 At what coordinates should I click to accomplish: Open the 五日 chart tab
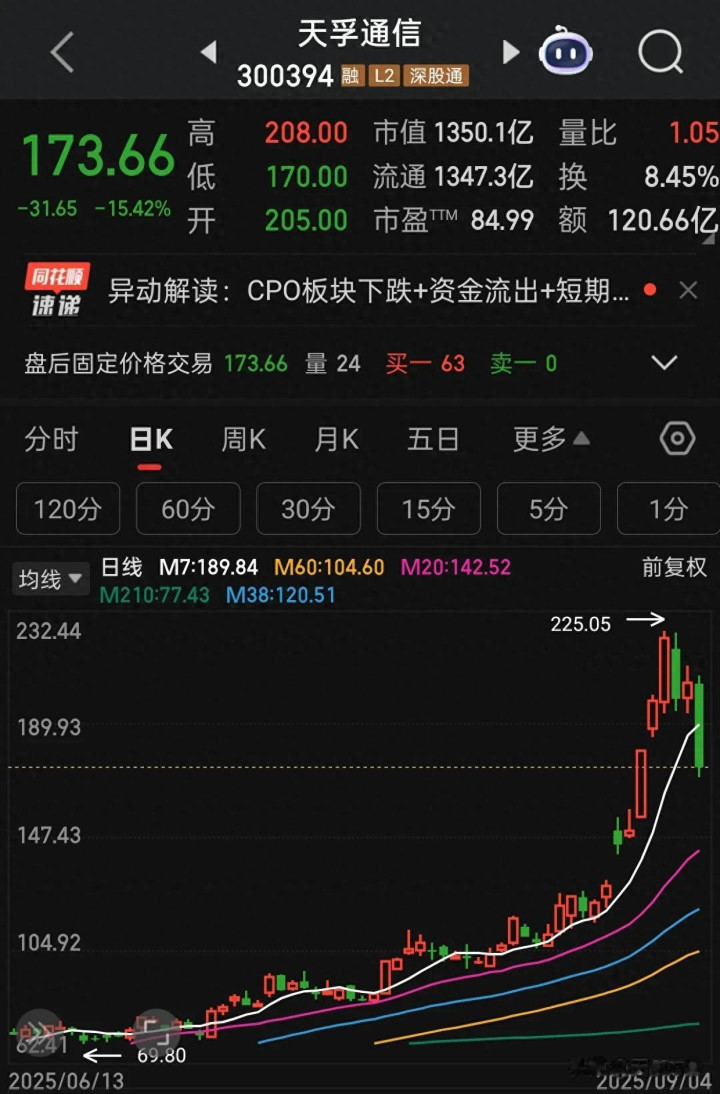433,439
